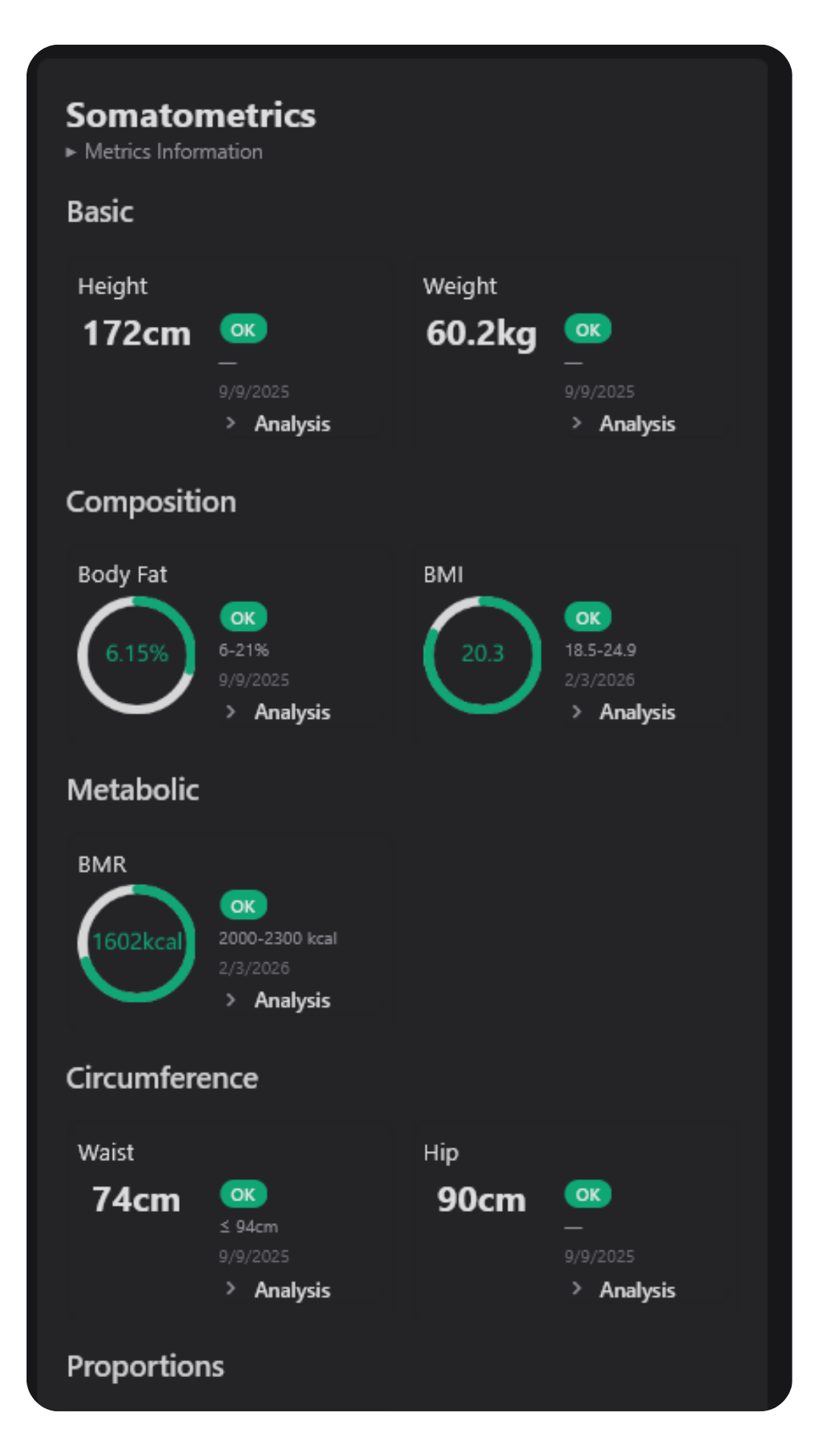
Task: Expand the Metrics Information section
Action: click(165, 152)
